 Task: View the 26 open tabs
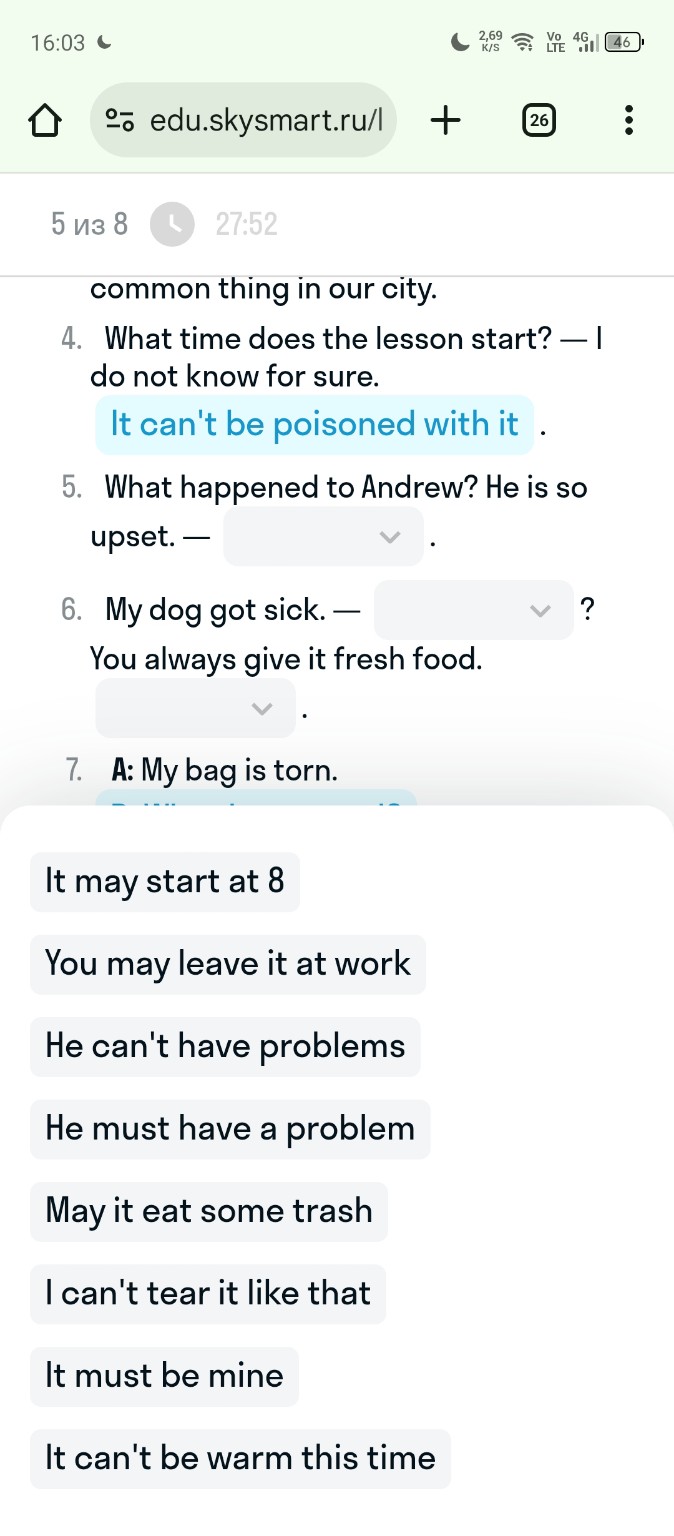pos(538,121)
